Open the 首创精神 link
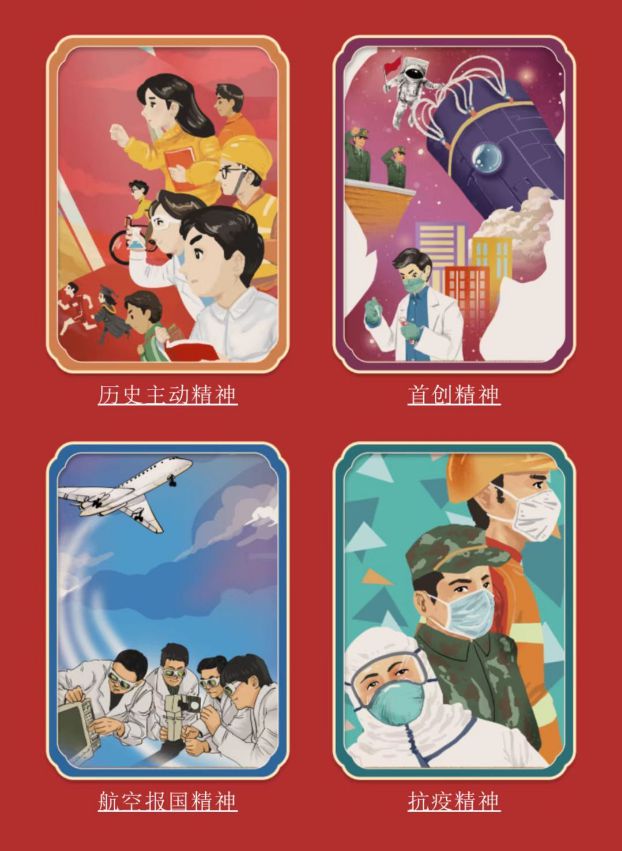Viewport: 622px width, 851px height. 453,395
